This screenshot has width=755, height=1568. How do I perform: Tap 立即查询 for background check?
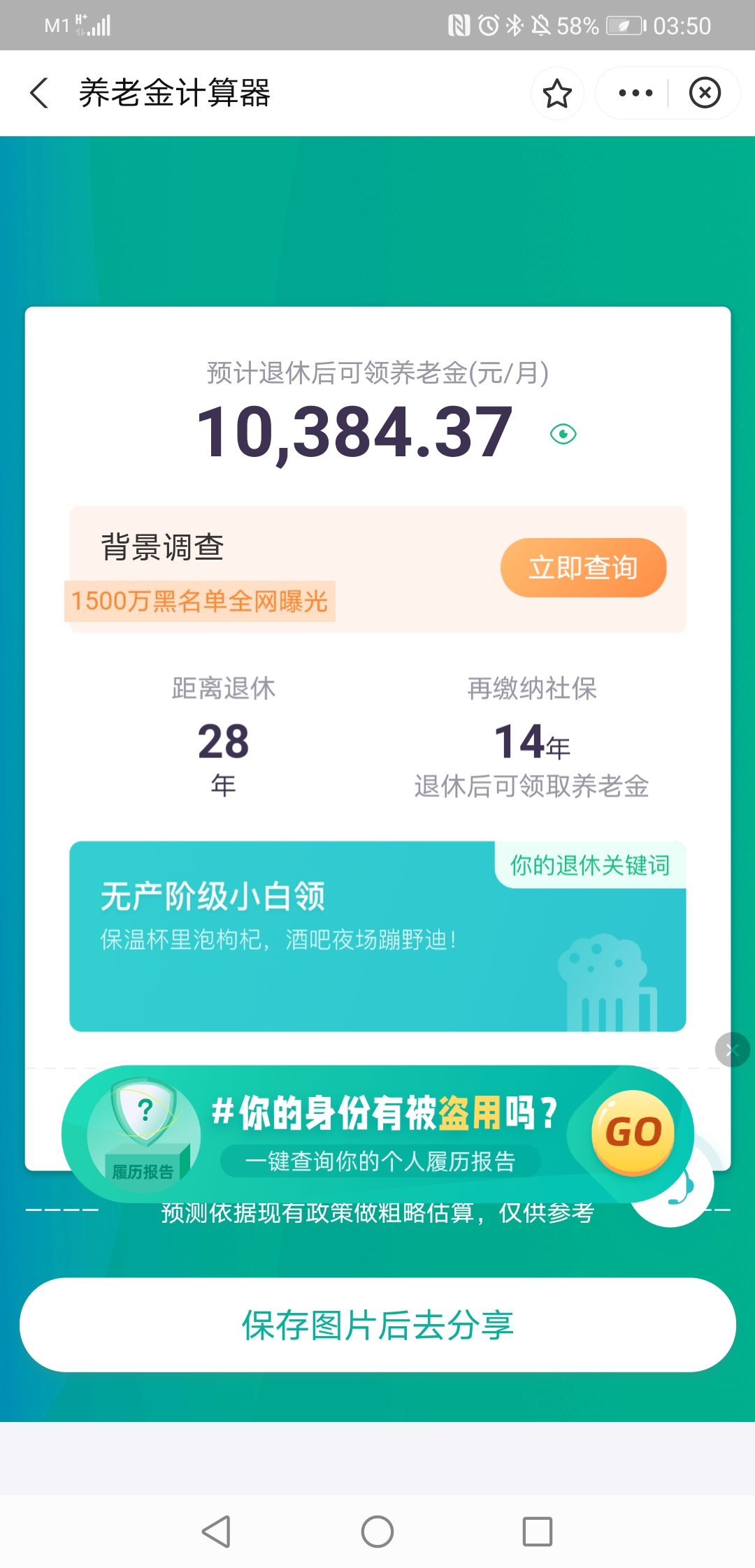(x=583, y=567)
